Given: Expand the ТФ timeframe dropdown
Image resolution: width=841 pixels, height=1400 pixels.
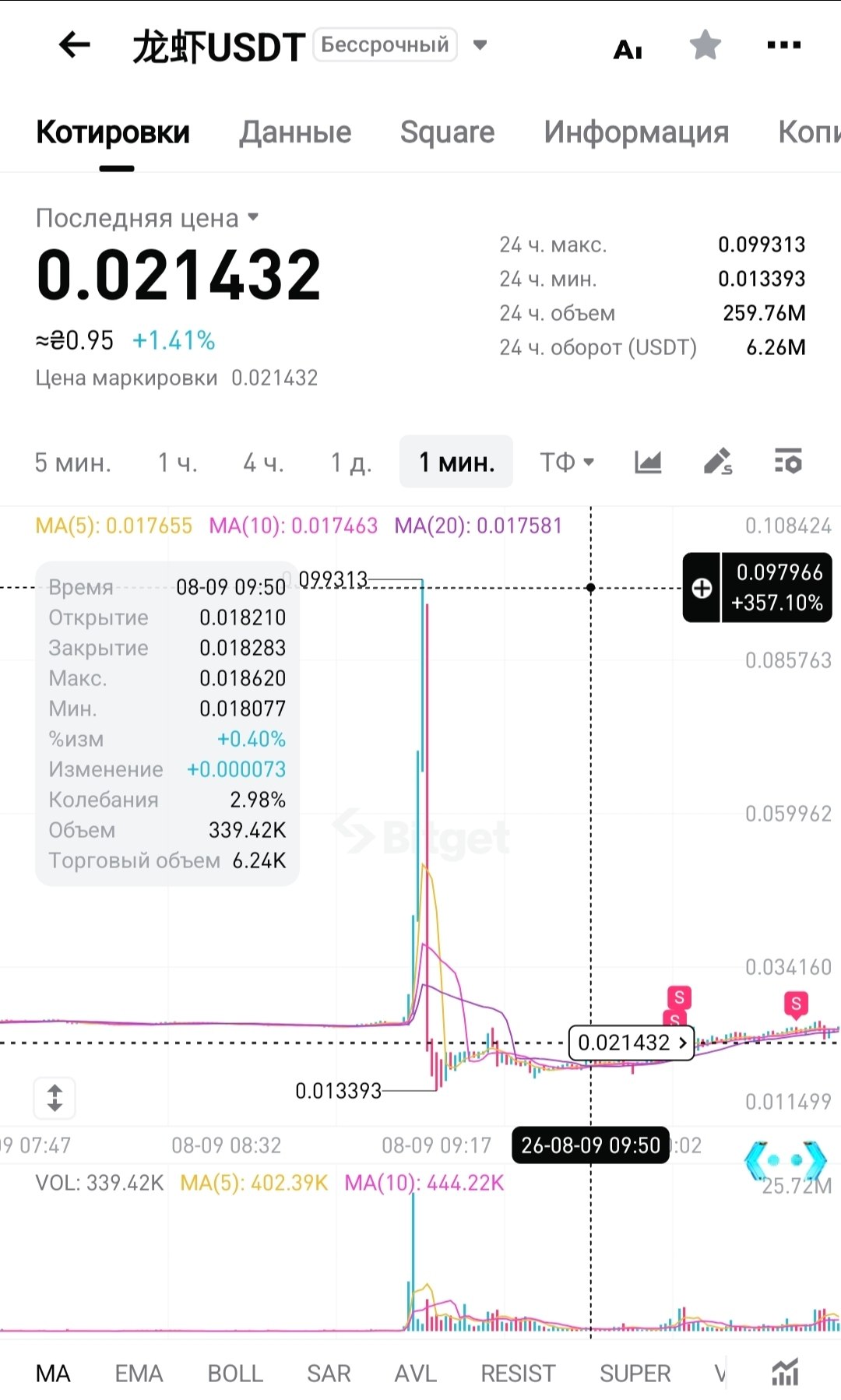Looking at the screenshot, I should click(567, 463).
